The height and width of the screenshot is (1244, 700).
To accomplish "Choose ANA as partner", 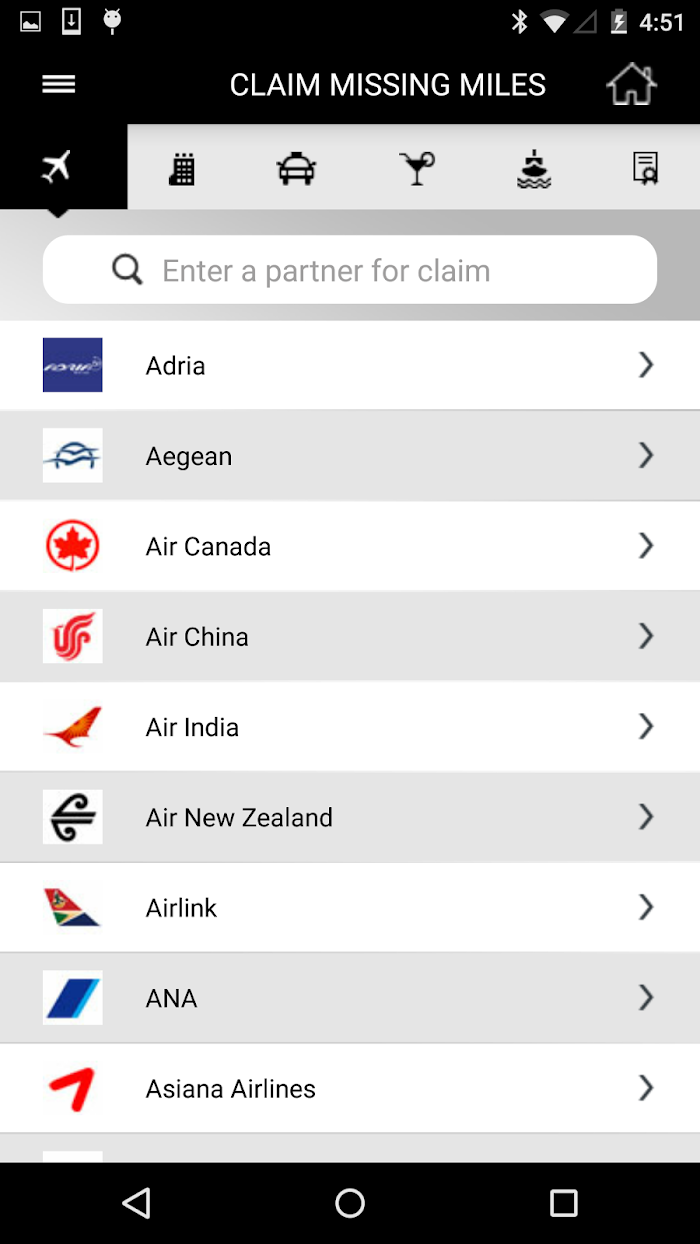I will pos(350,998).
